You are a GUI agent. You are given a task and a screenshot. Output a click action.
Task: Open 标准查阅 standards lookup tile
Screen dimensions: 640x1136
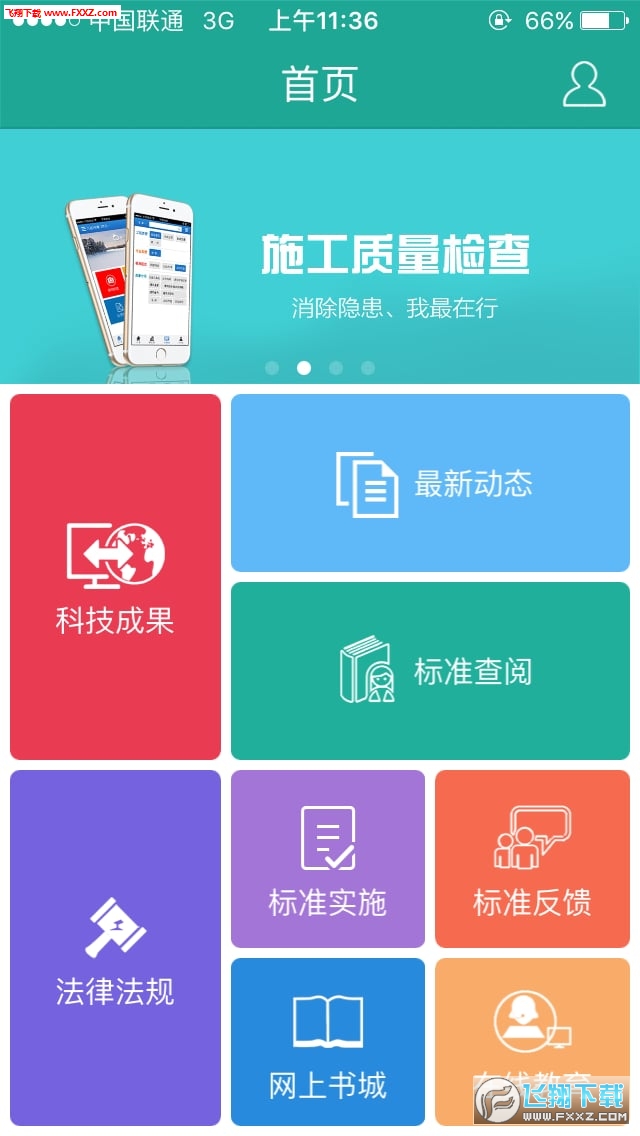[430, 671]
